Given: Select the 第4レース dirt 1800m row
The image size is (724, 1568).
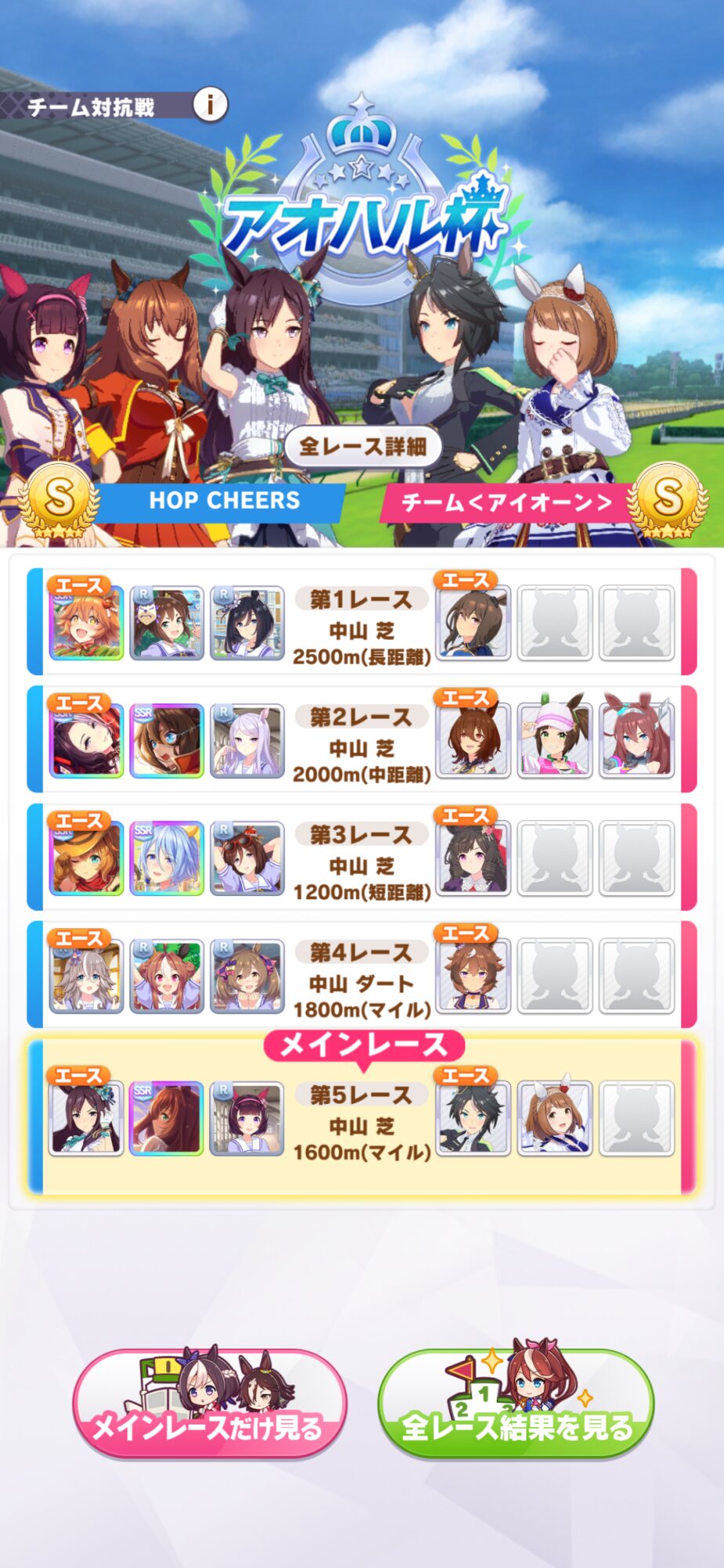Looking at the screenshot, I should (362, 975).
